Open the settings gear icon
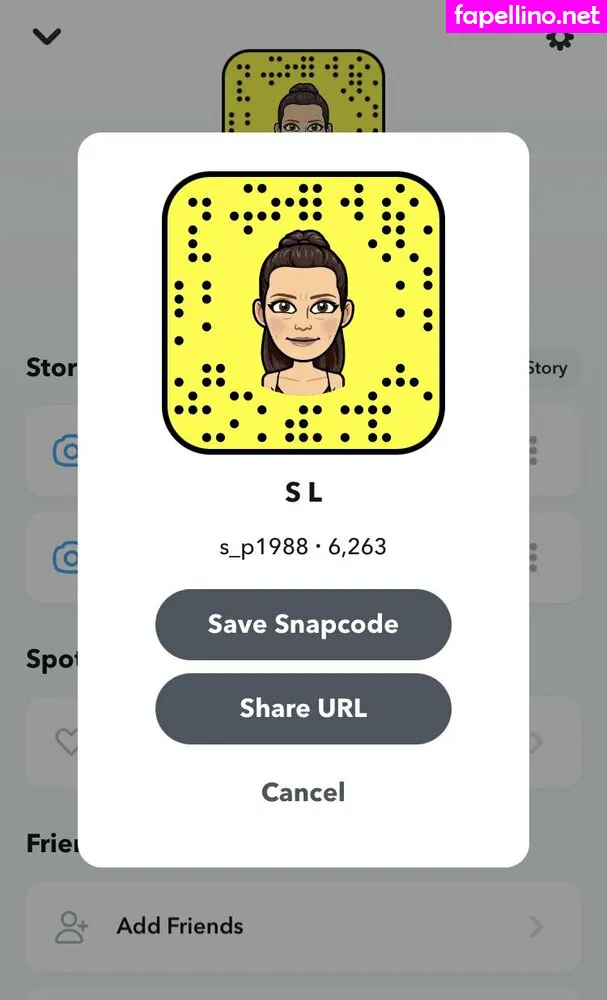The height and width of the screenshot is (1000, 607). click(560, 41)
